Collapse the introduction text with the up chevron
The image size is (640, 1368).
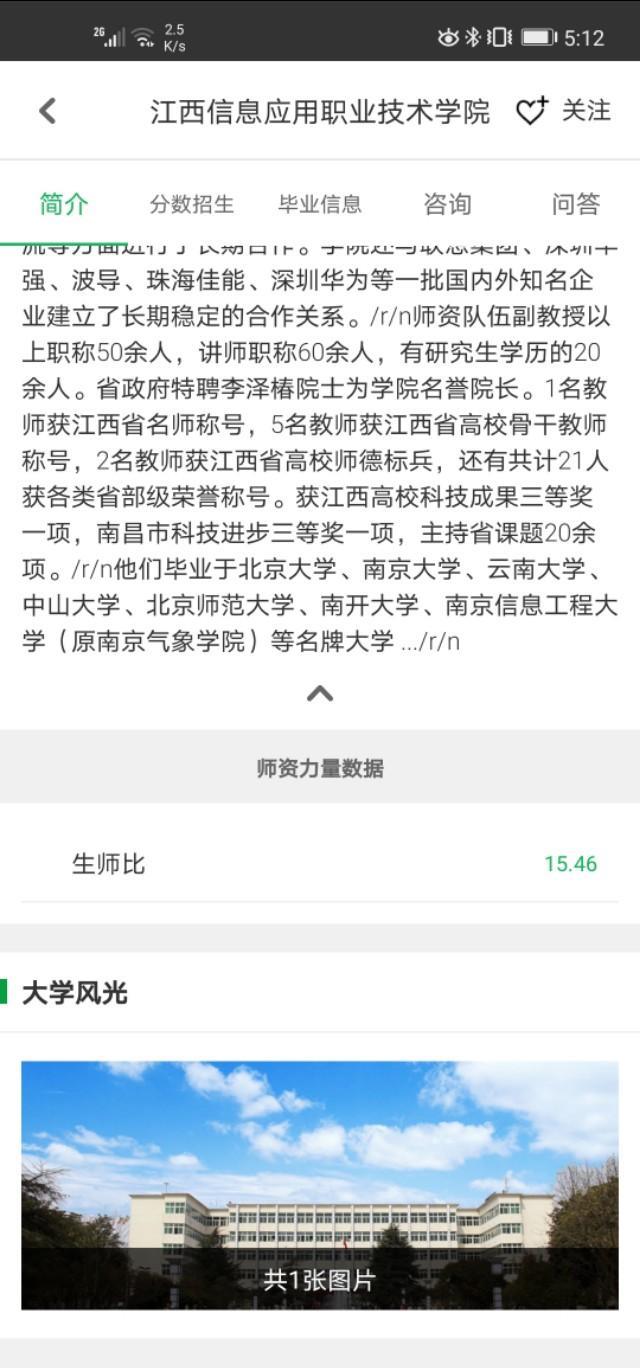coord(320,693)
